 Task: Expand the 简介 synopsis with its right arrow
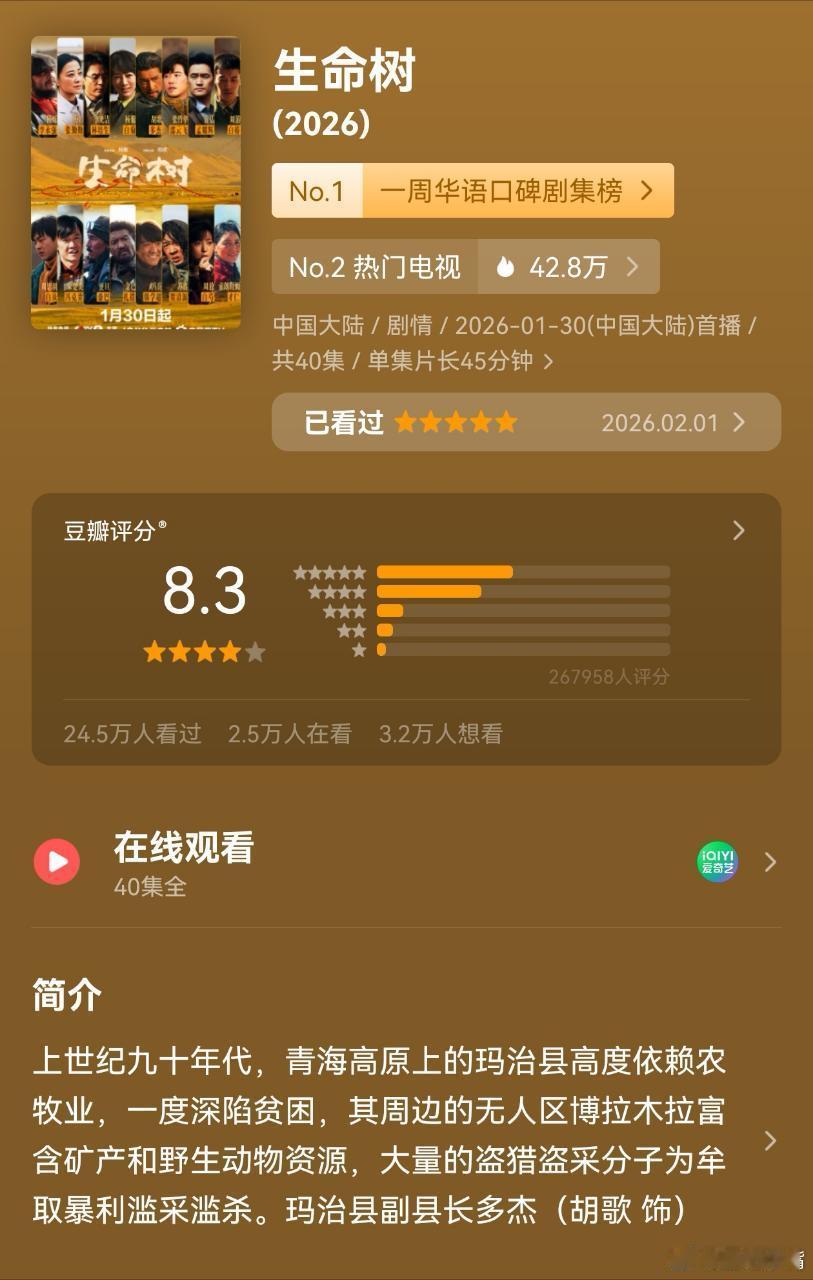pos(770,1140)
